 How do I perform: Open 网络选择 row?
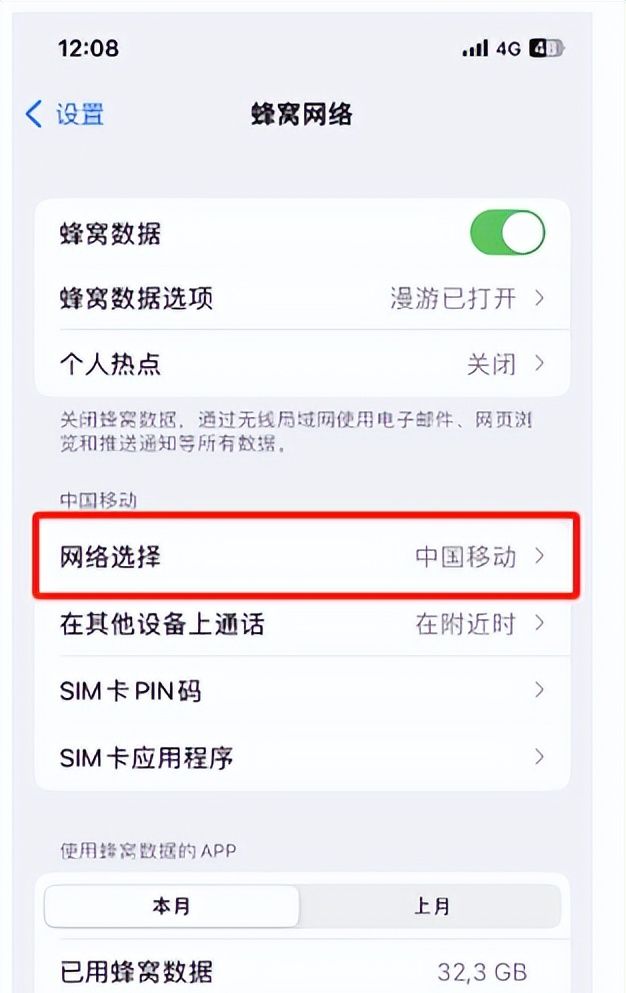pyautogui.click(x=302, y=557)
